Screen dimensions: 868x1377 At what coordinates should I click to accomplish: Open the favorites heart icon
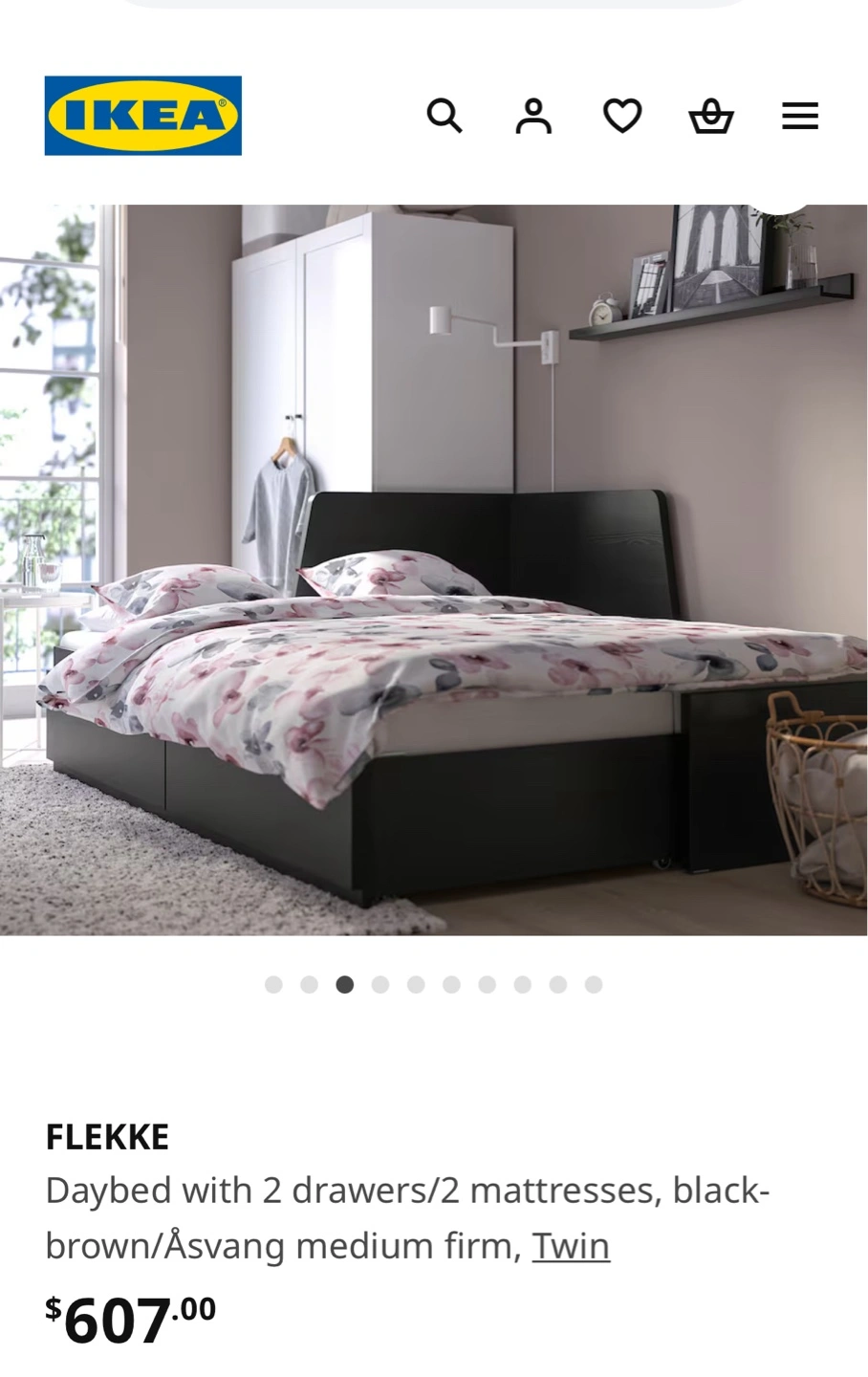click(622, 117)
